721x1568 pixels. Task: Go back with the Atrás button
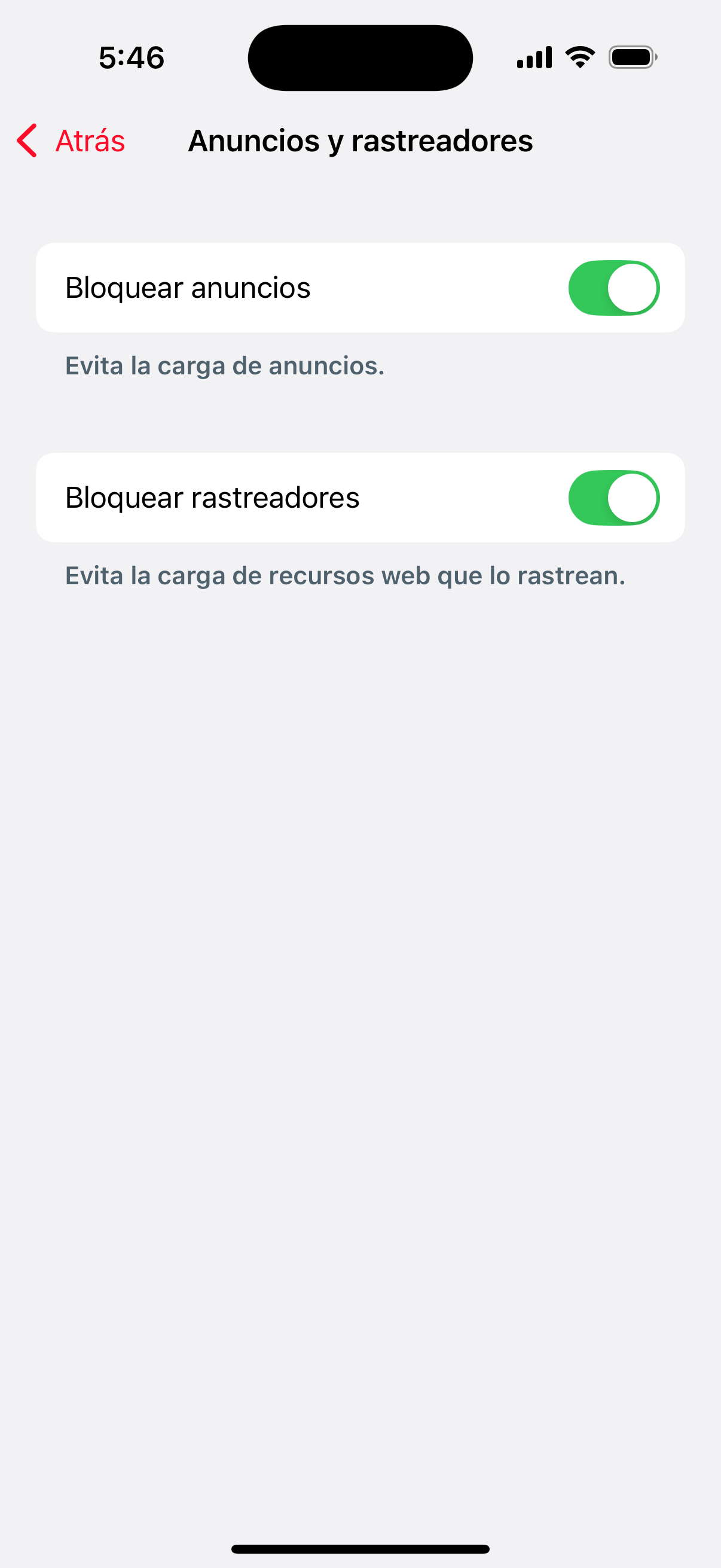(71, 141)
